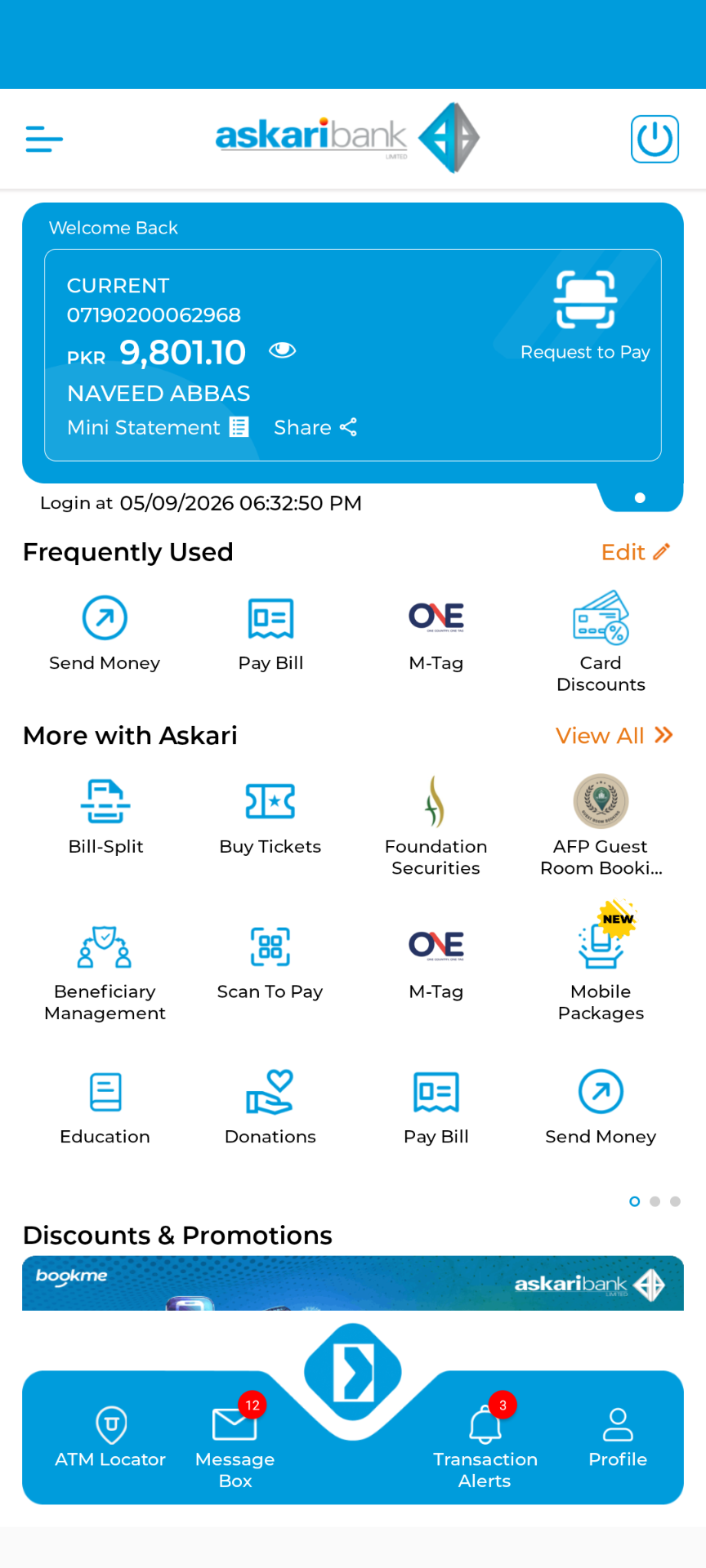This screenshot has height=1568, width=706.
Task: Open the ATM Locator tab
Action: [x=110, y=1437]
